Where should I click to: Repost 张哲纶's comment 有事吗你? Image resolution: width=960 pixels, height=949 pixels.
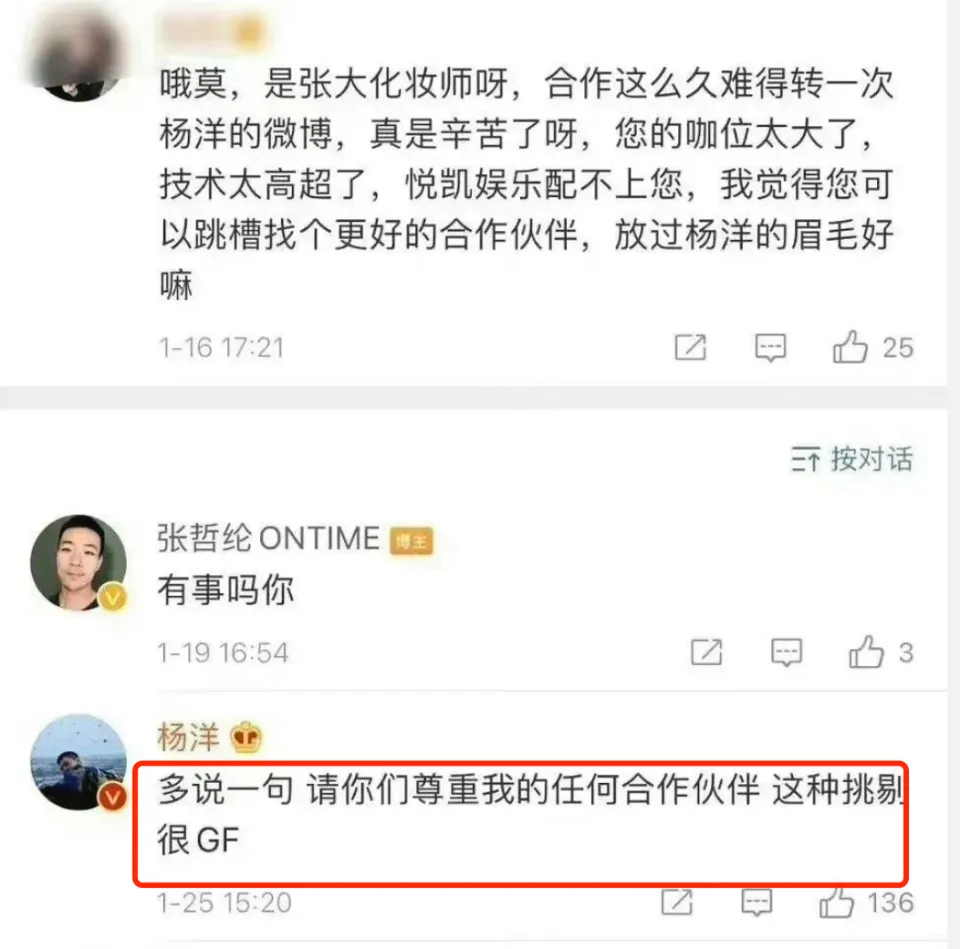[707, 653]
